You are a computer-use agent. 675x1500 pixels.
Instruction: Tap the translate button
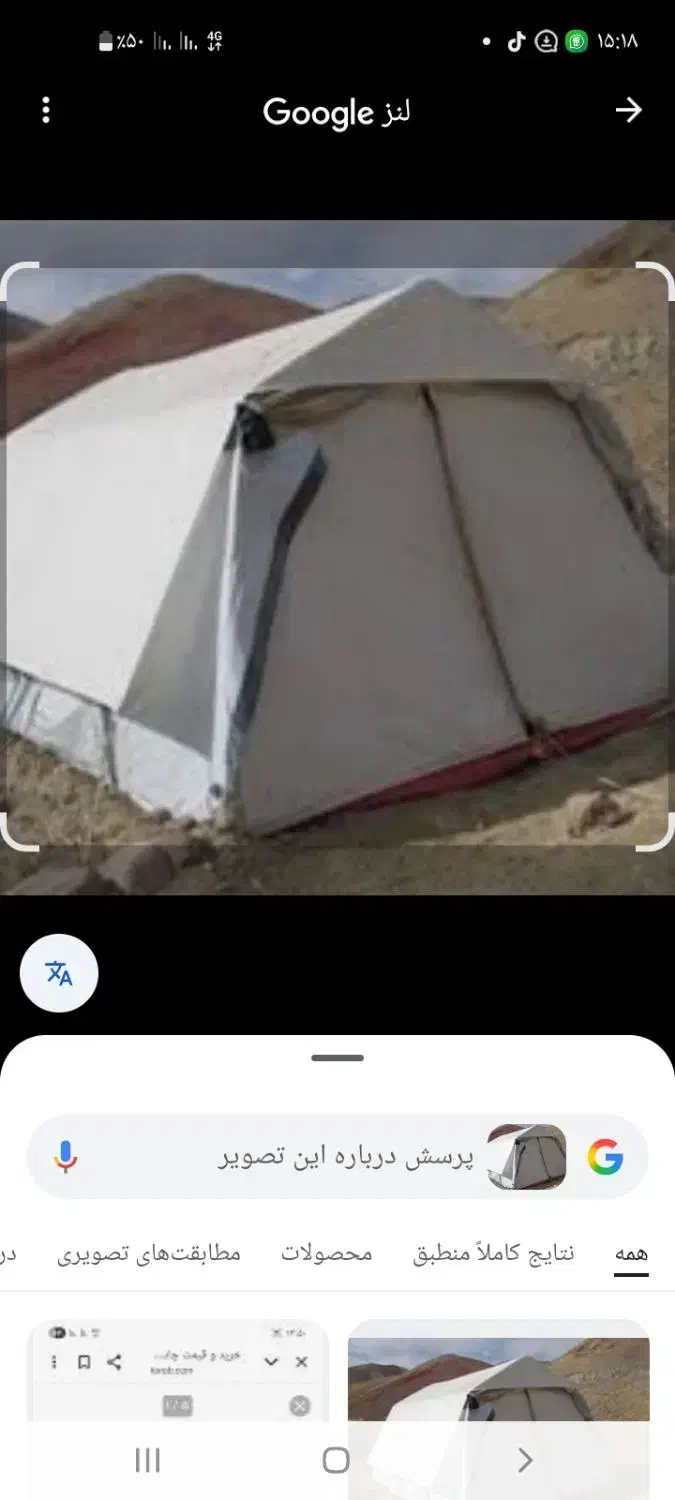click(x=59, y=973)
